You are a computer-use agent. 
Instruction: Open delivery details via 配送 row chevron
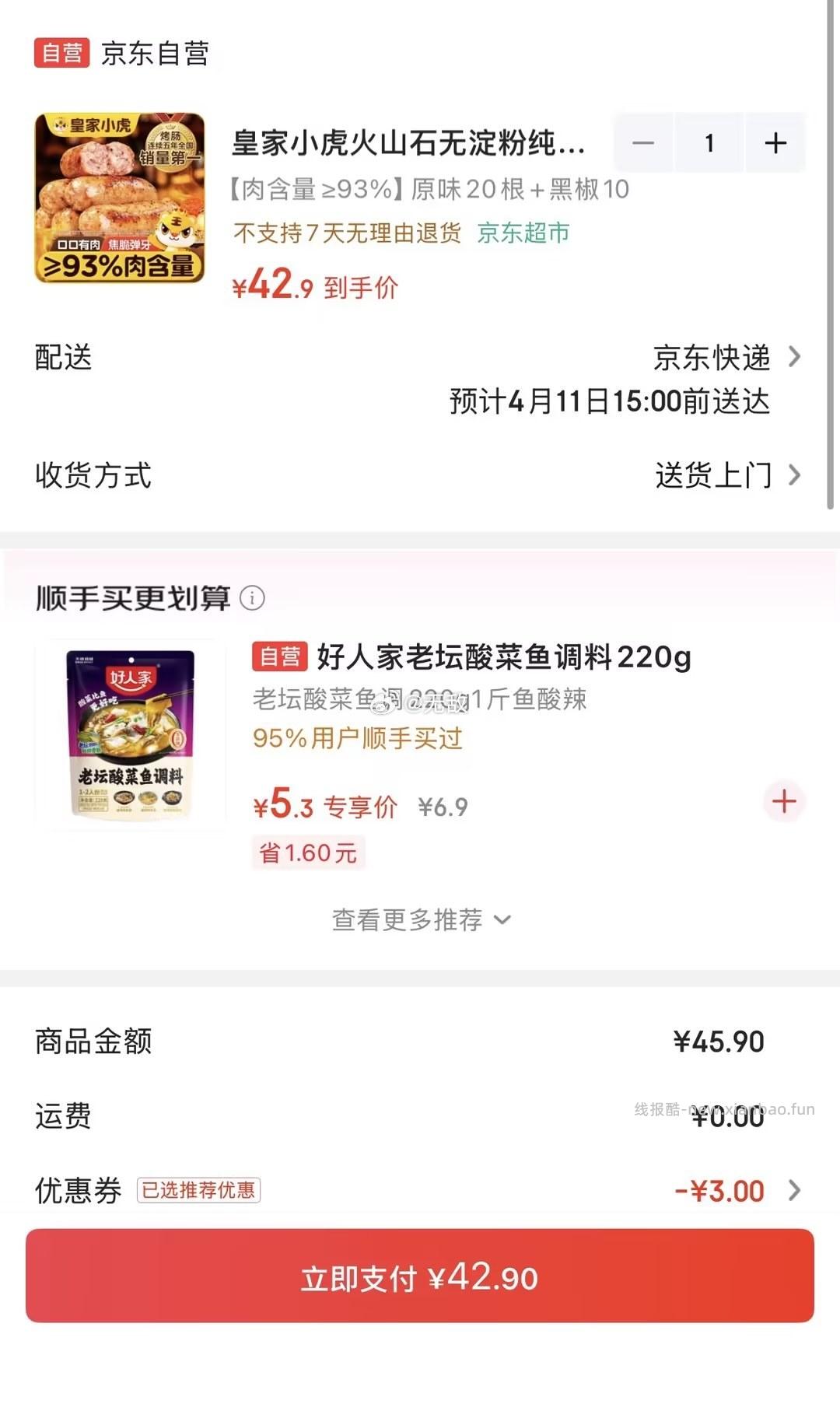coord(794,358)
